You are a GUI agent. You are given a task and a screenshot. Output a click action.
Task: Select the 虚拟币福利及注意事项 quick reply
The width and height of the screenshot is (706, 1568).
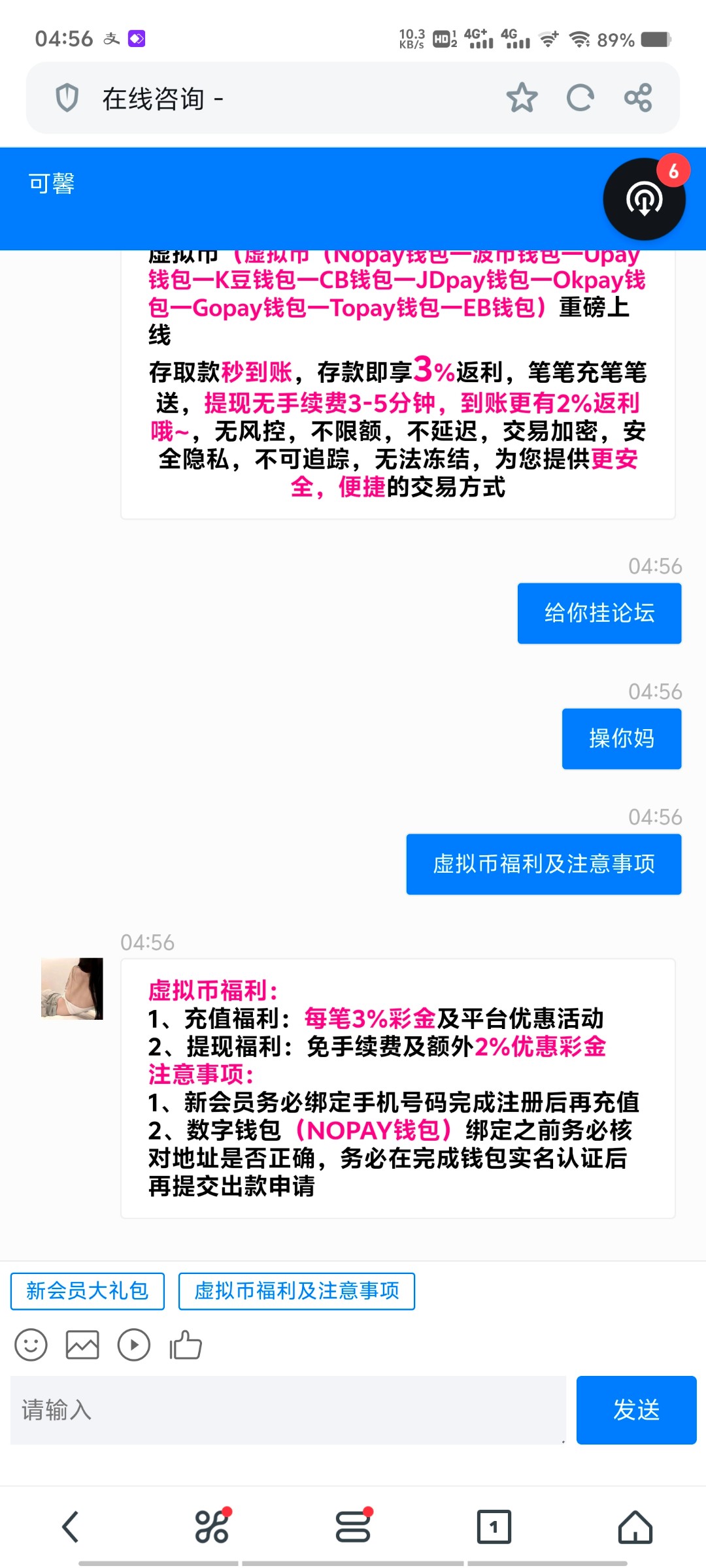[295, 1291]
